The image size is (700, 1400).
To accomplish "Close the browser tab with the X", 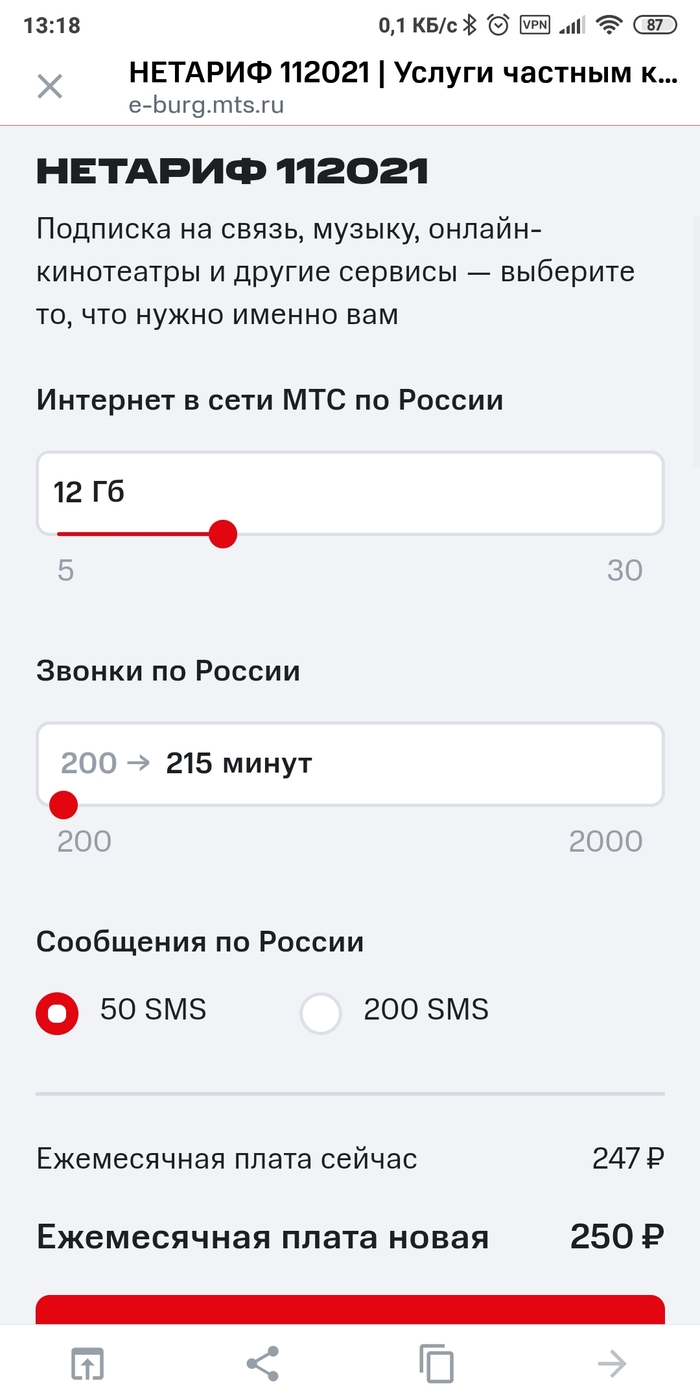I will click(50, 86).
